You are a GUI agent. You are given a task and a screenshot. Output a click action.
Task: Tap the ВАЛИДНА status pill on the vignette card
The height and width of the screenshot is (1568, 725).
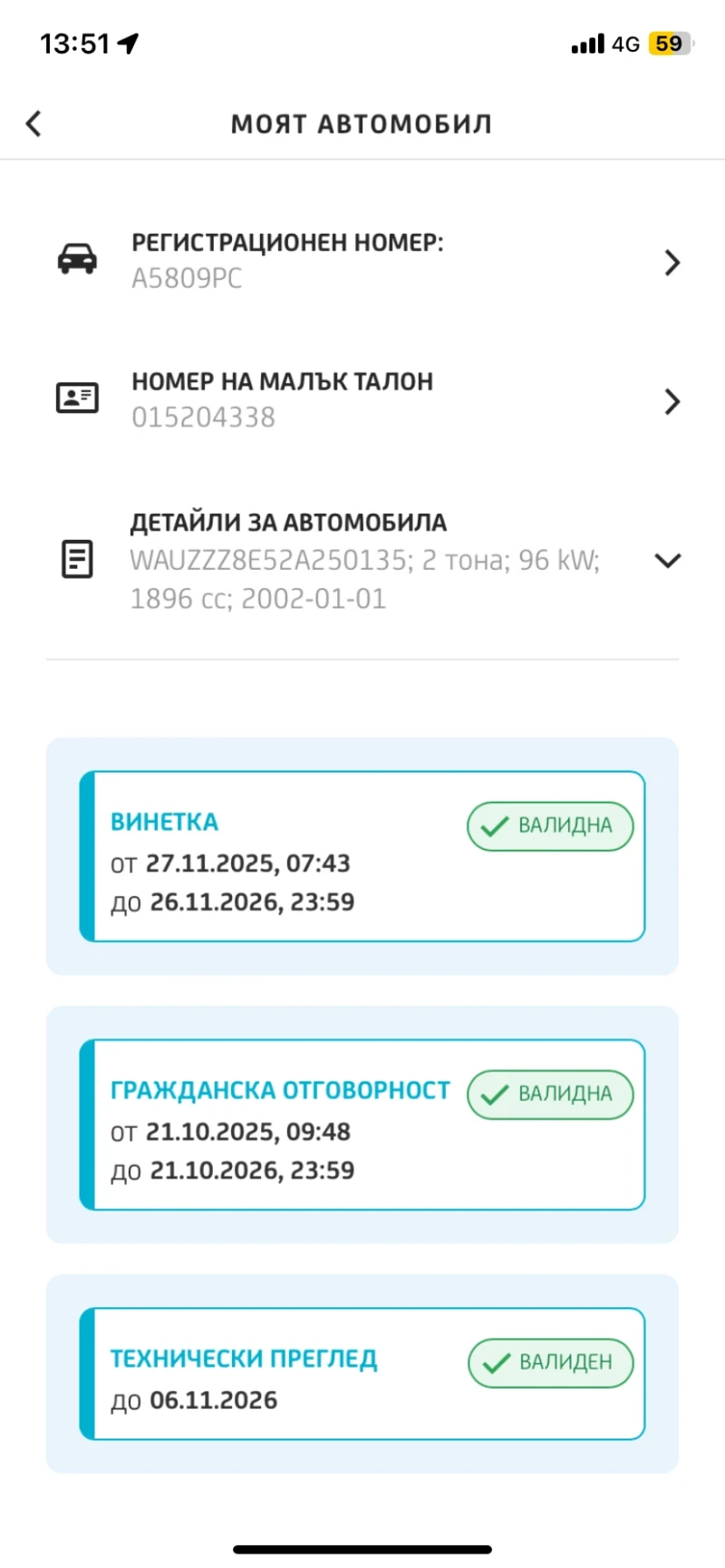550,825
